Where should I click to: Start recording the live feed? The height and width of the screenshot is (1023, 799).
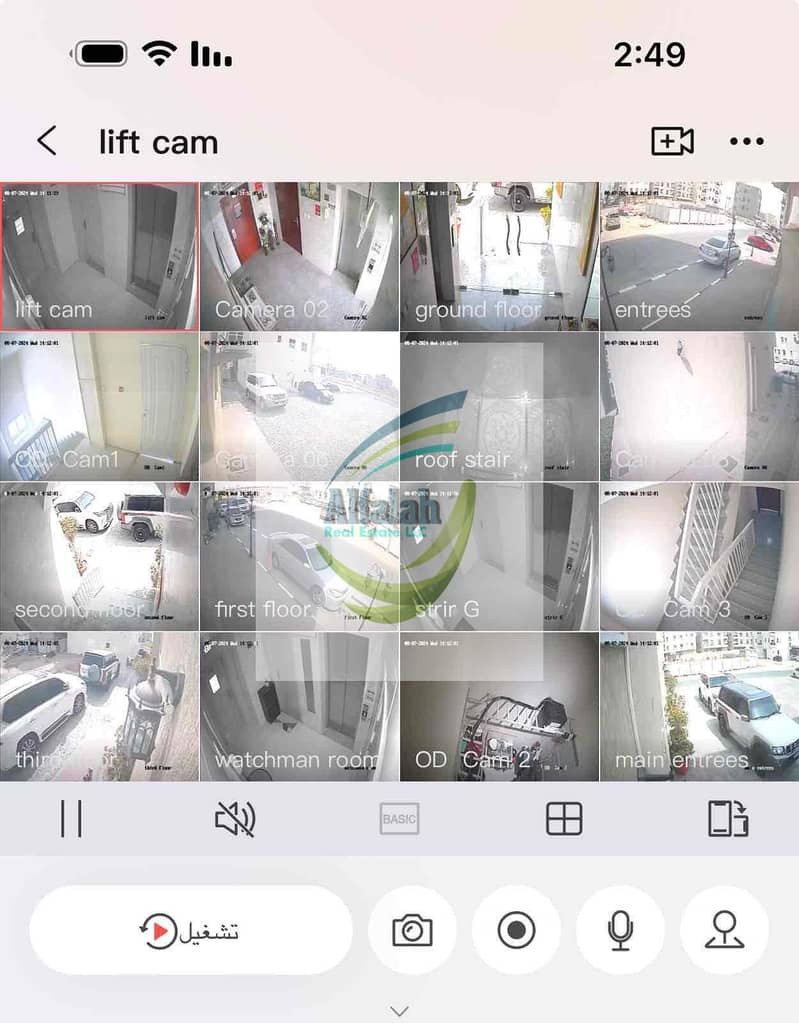tap(516, 930)
